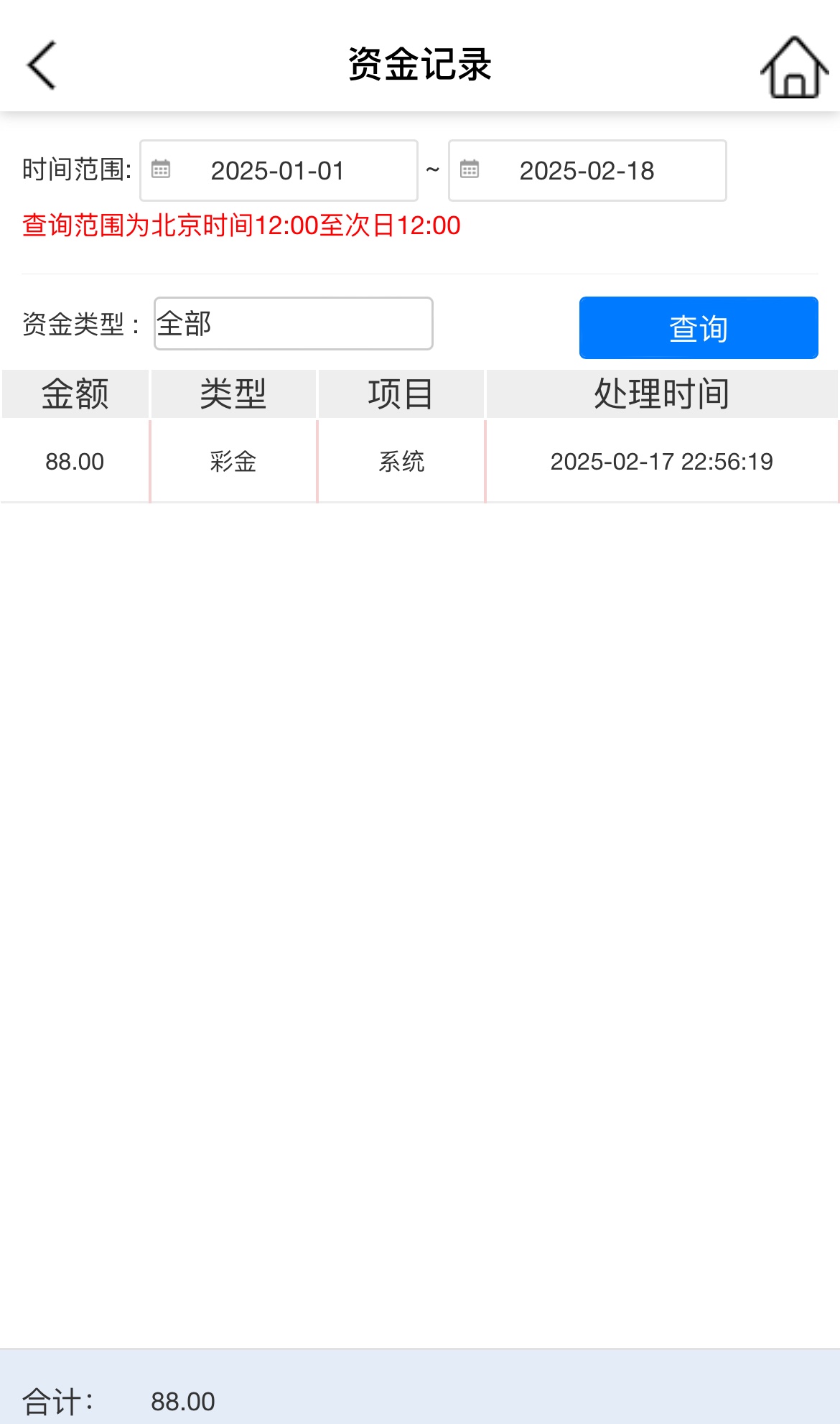Change the end date 2025-02-18
The height and width of the screenshot is (1424, 840).
click(587, 171)
